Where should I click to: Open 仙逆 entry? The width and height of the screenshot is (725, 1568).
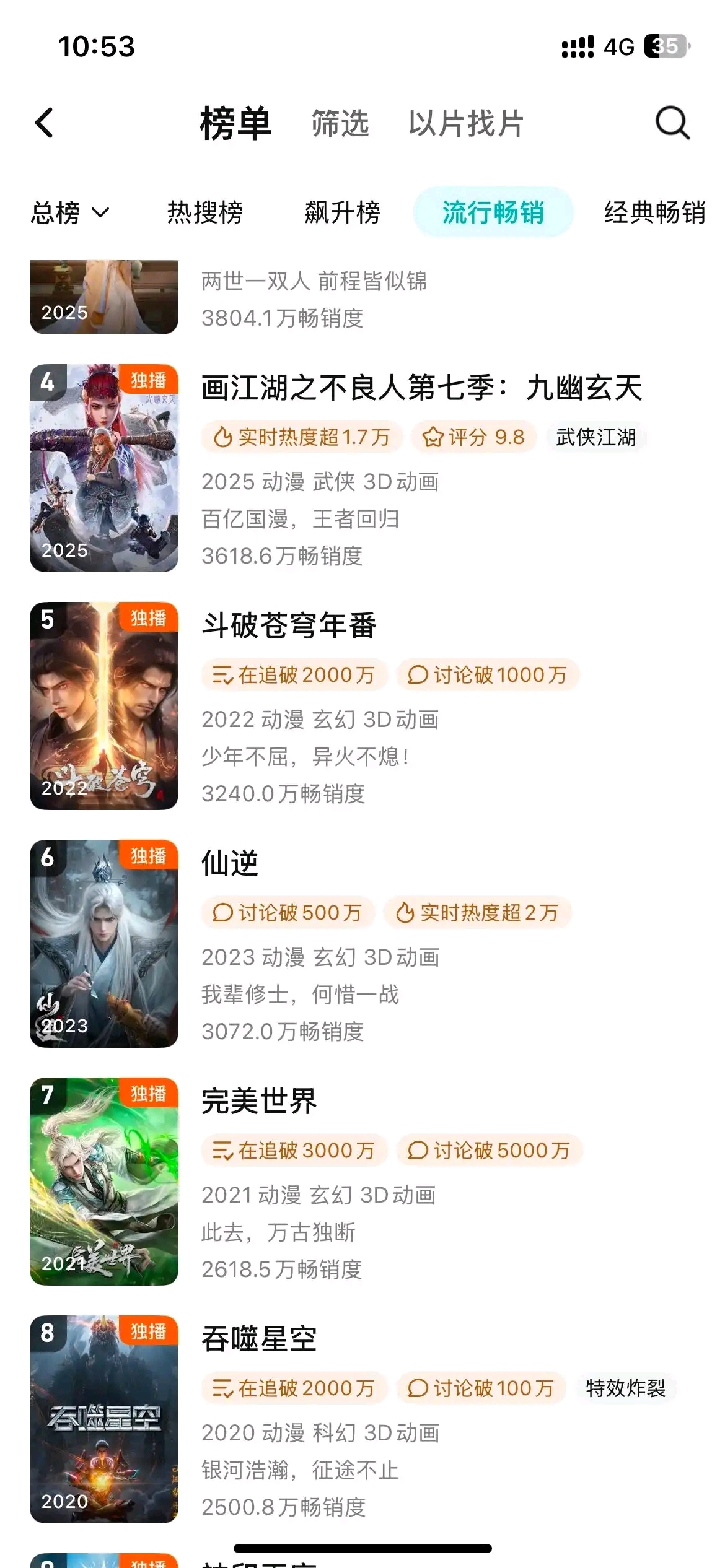[x=230, y=863]
